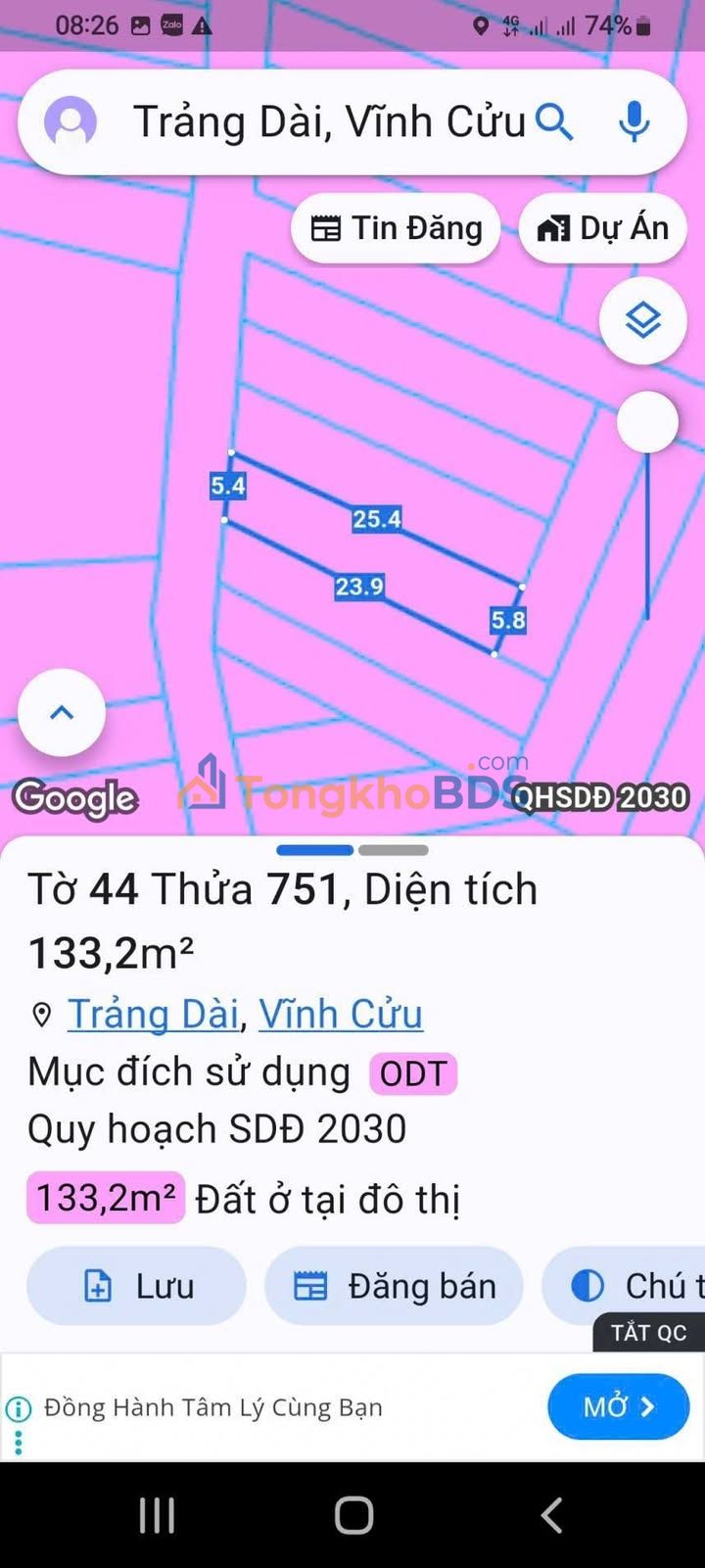The image size is (705, 1568).
Task: Expand panel with the up chevron button
Action: click(62, 712)
